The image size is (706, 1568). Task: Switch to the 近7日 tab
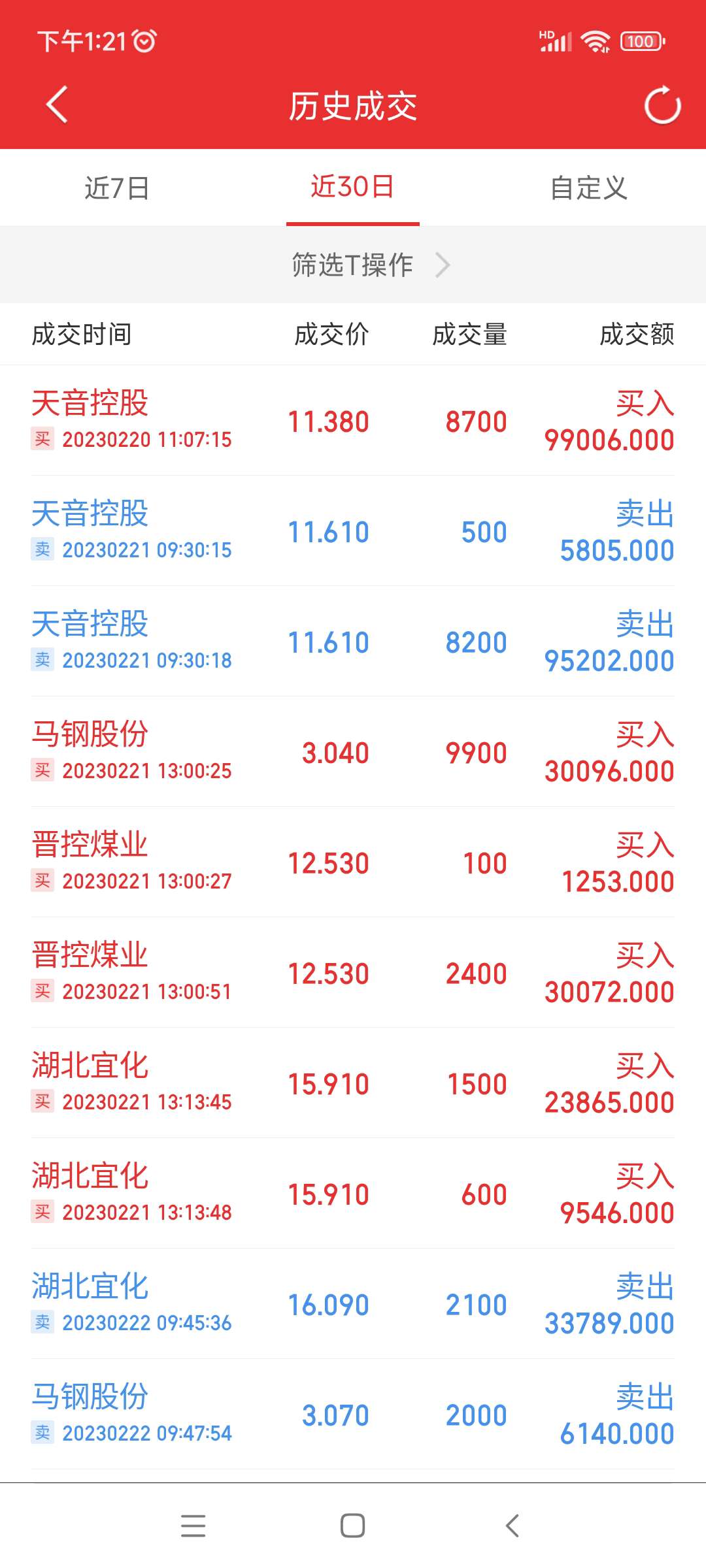[x=117, y=188]
